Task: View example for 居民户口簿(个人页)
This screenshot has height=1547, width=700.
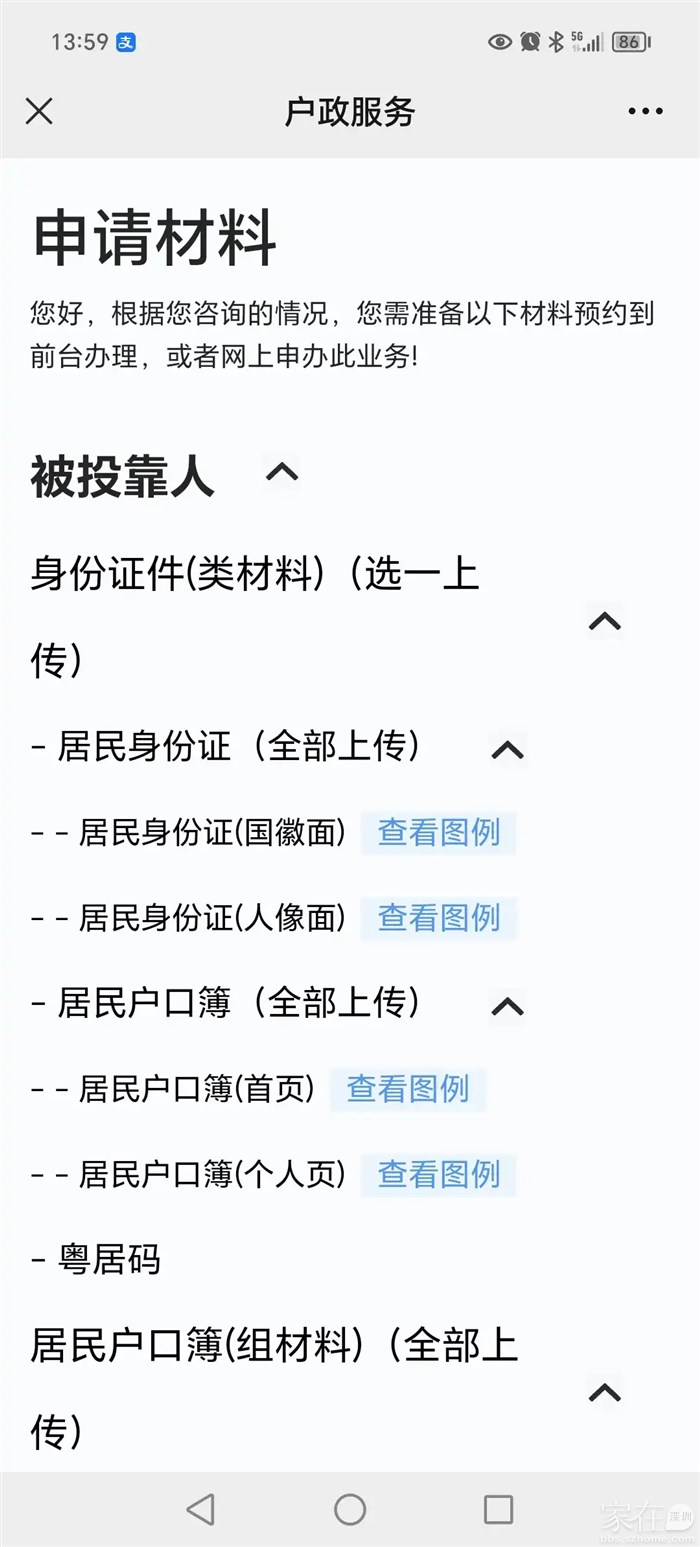Action: coord(438,1174)
